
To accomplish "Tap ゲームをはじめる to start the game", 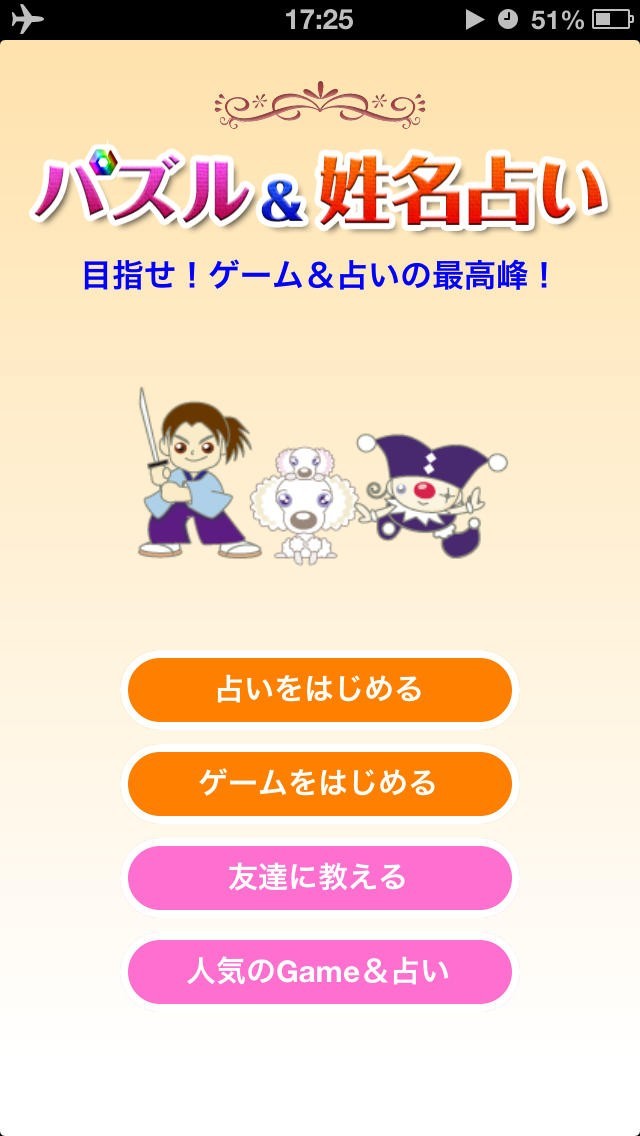I will pyautogui.click(x=319, y=783).
